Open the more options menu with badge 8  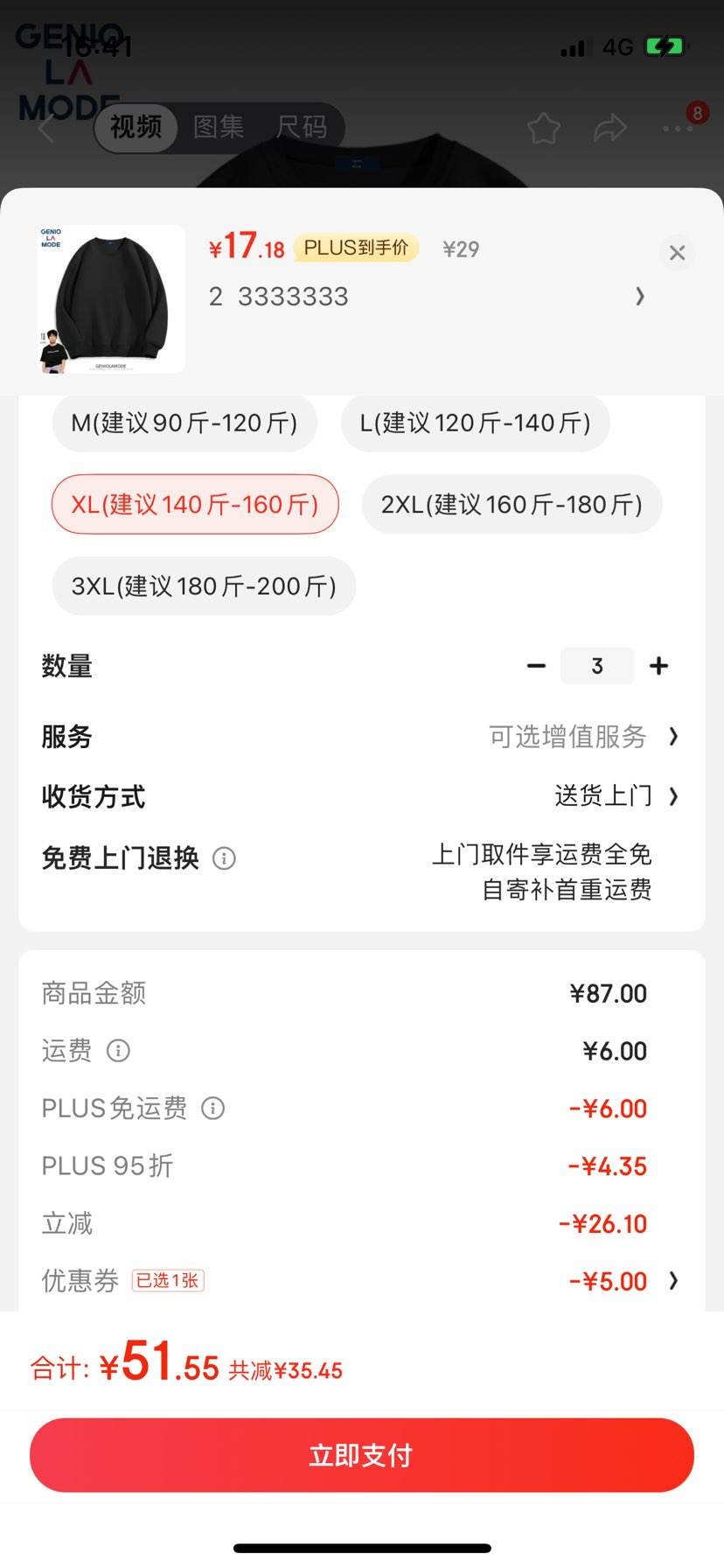click(676, 129)
